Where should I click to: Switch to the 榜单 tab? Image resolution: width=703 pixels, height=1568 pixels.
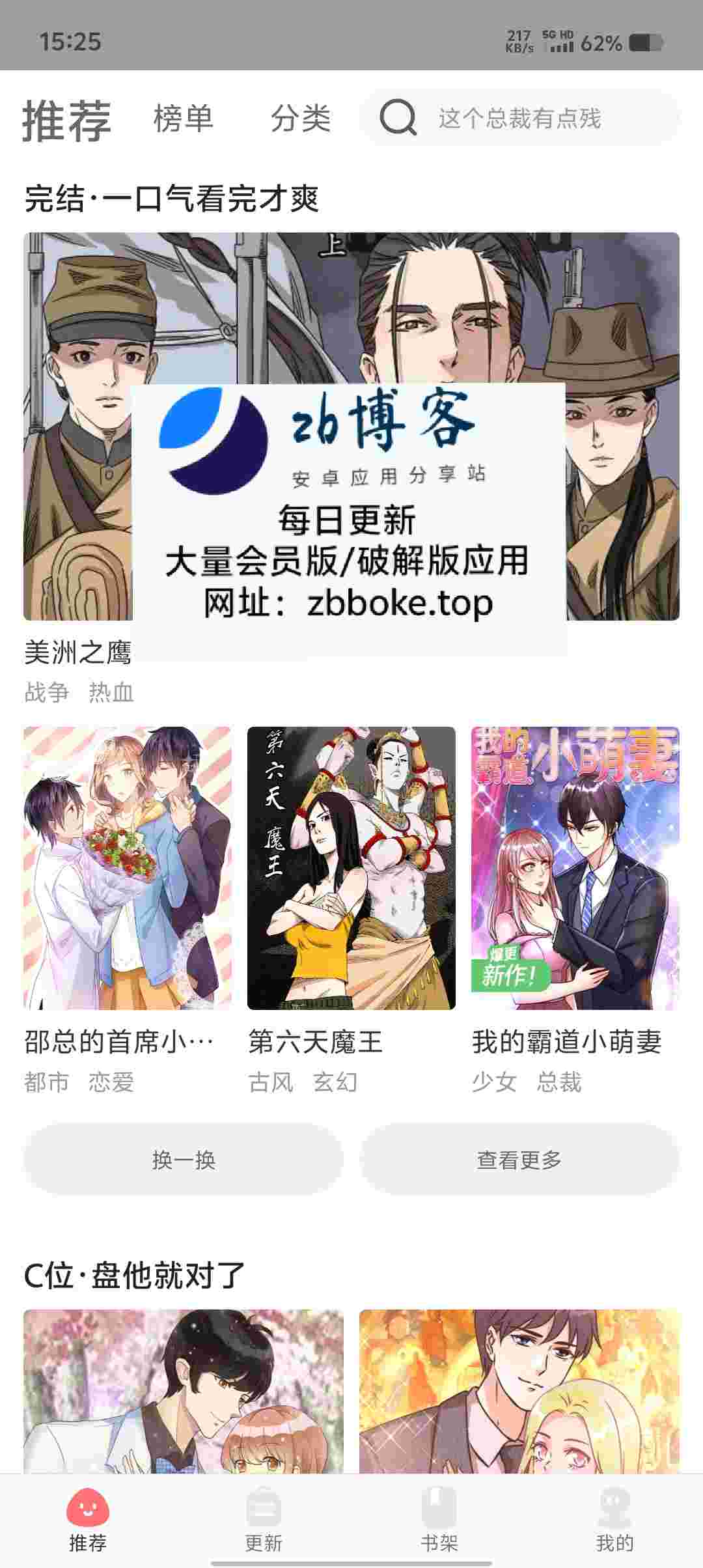pos(184,119)
